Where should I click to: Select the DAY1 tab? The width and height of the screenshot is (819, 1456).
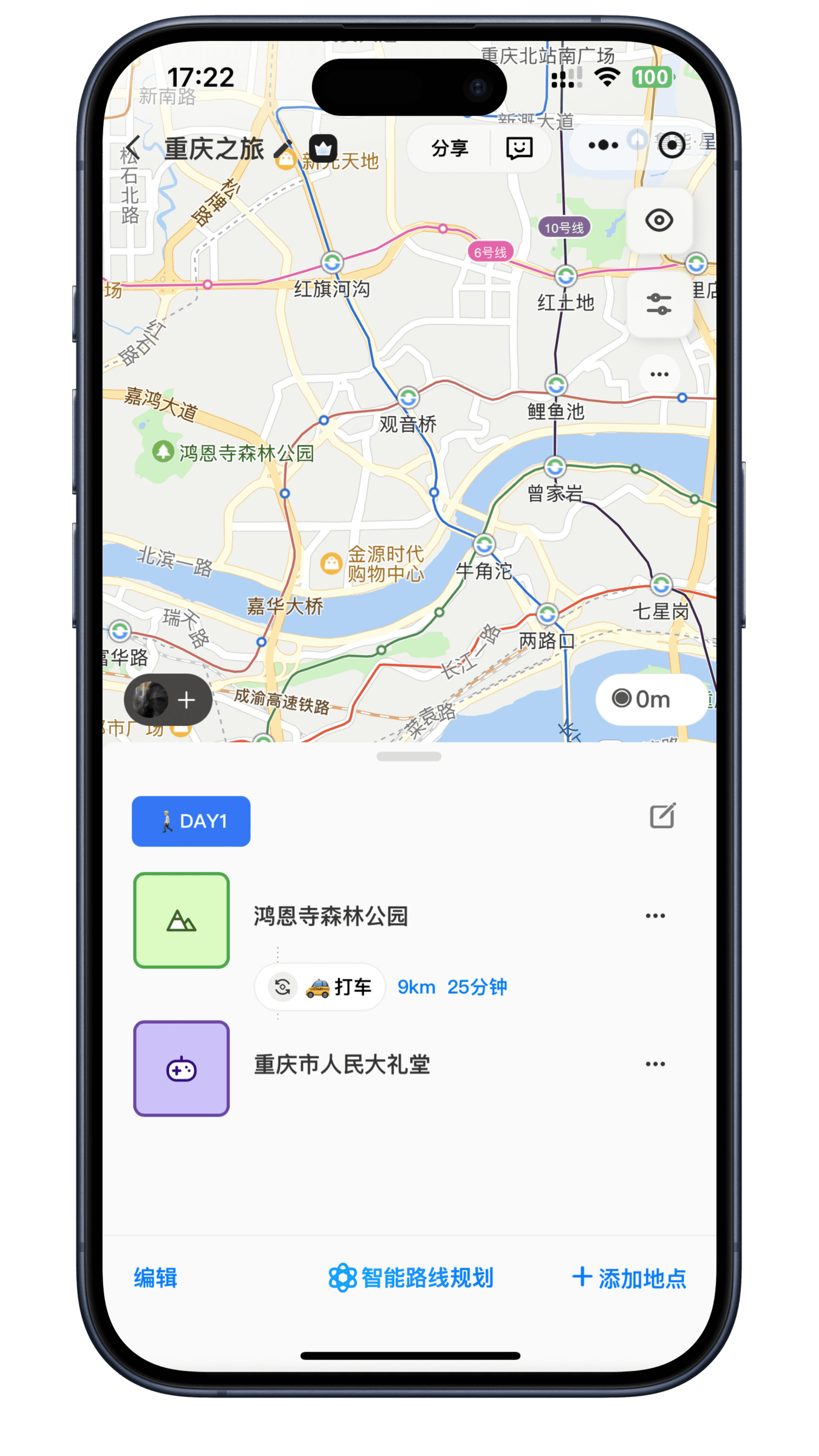[191, 821]
